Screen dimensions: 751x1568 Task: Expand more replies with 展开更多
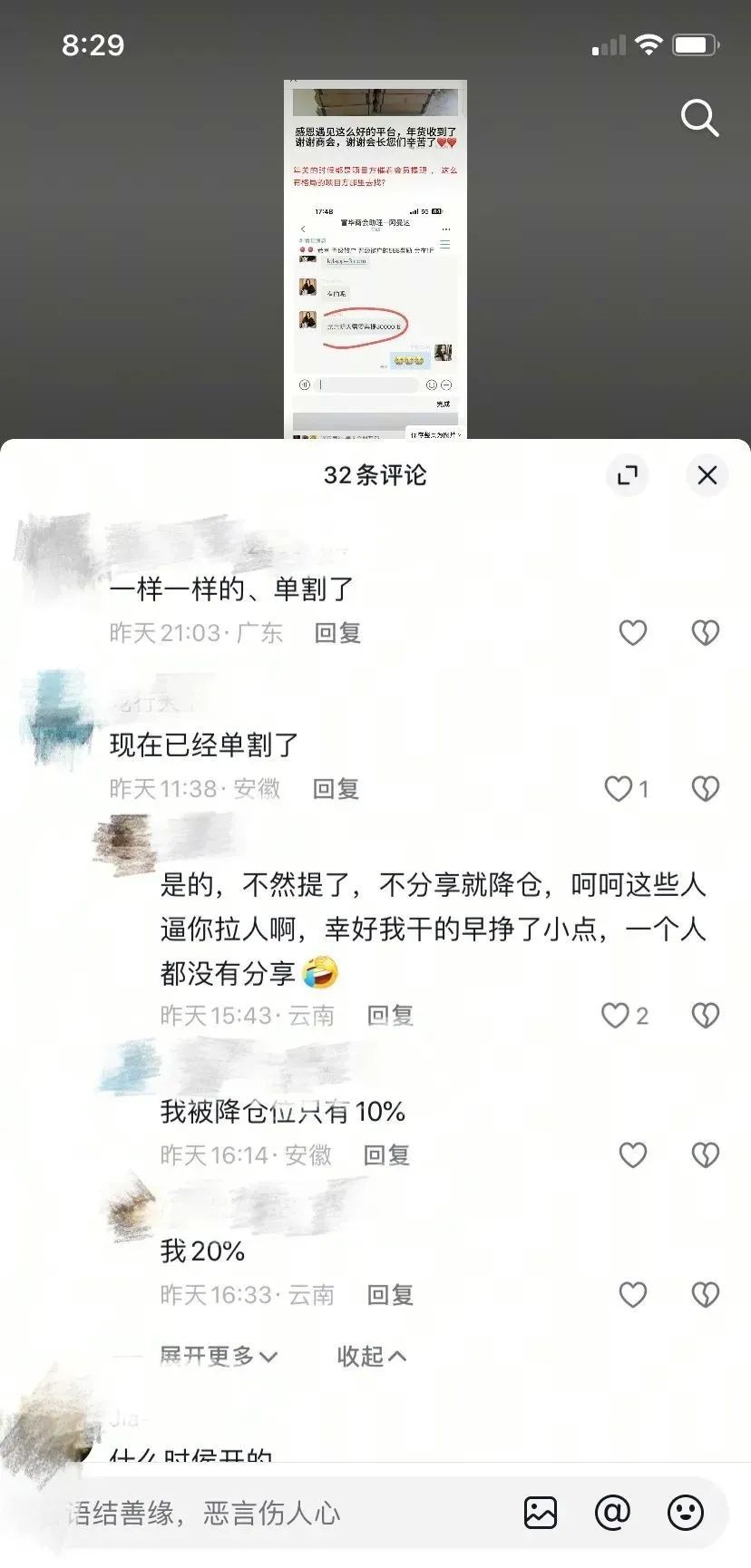pyautogui.click(x=218, y=1357)
